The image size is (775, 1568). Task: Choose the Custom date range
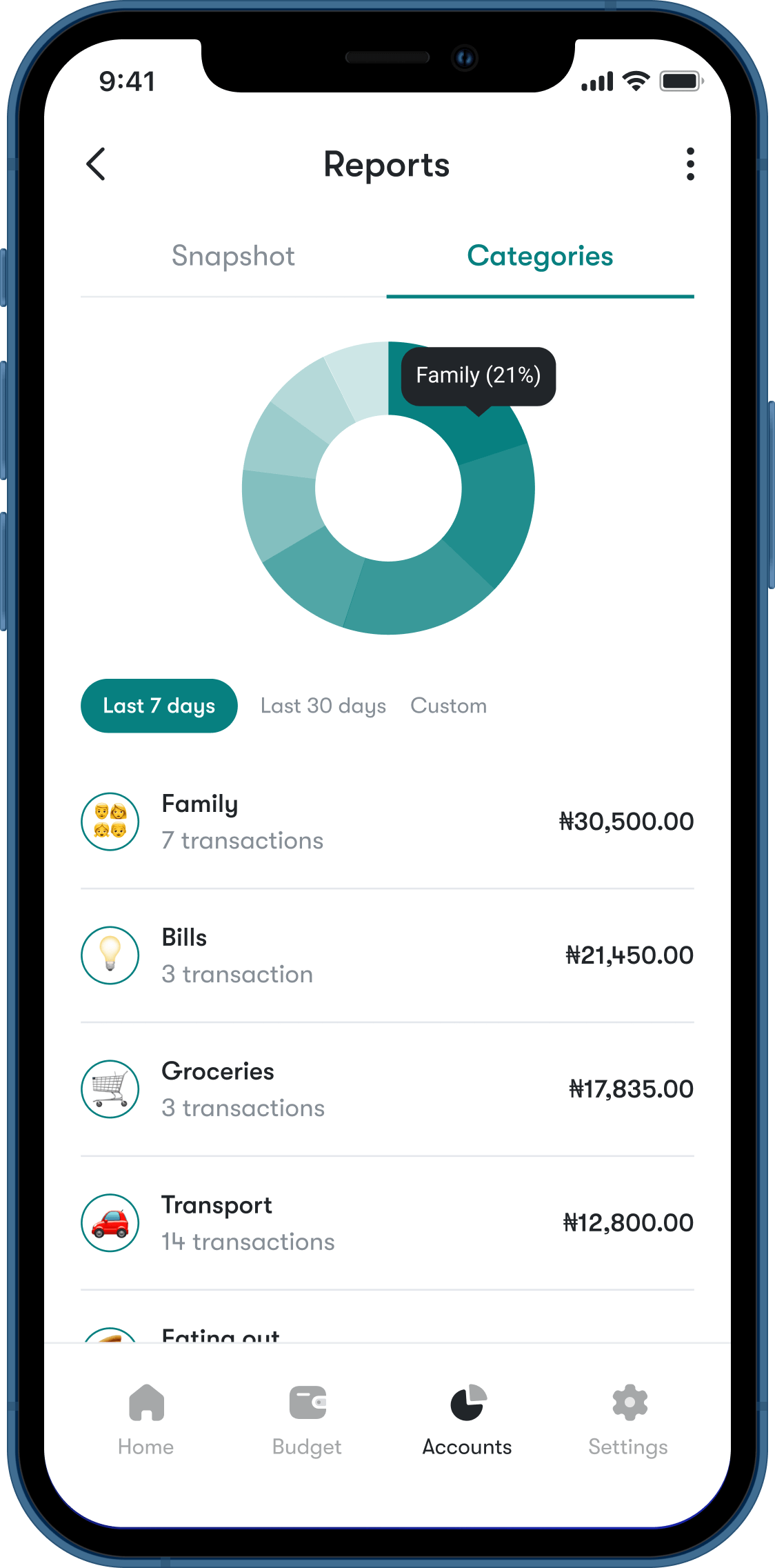pyautogui.click(x=448, y=706)
